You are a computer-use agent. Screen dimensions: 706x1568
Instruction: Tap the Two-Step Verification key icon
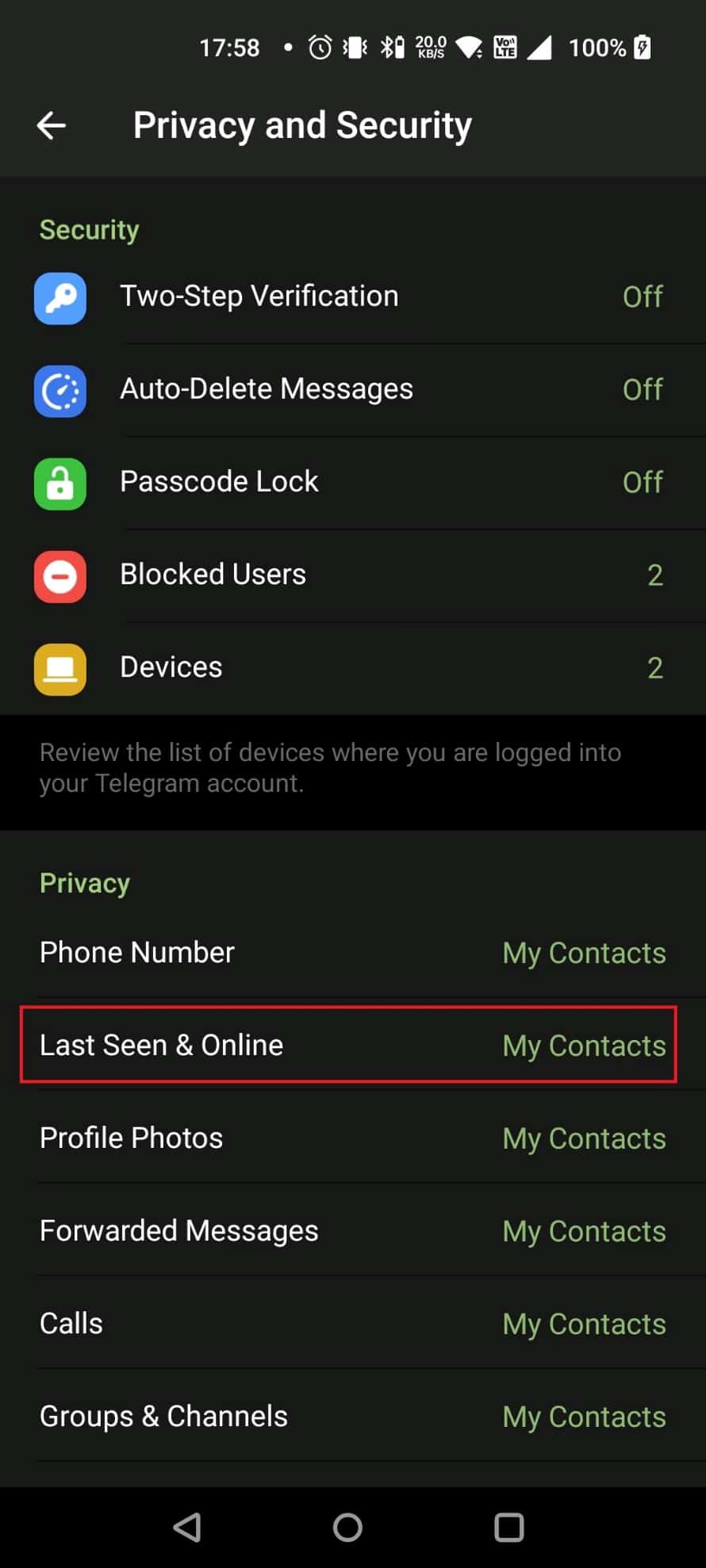click(x=59, y=298)
